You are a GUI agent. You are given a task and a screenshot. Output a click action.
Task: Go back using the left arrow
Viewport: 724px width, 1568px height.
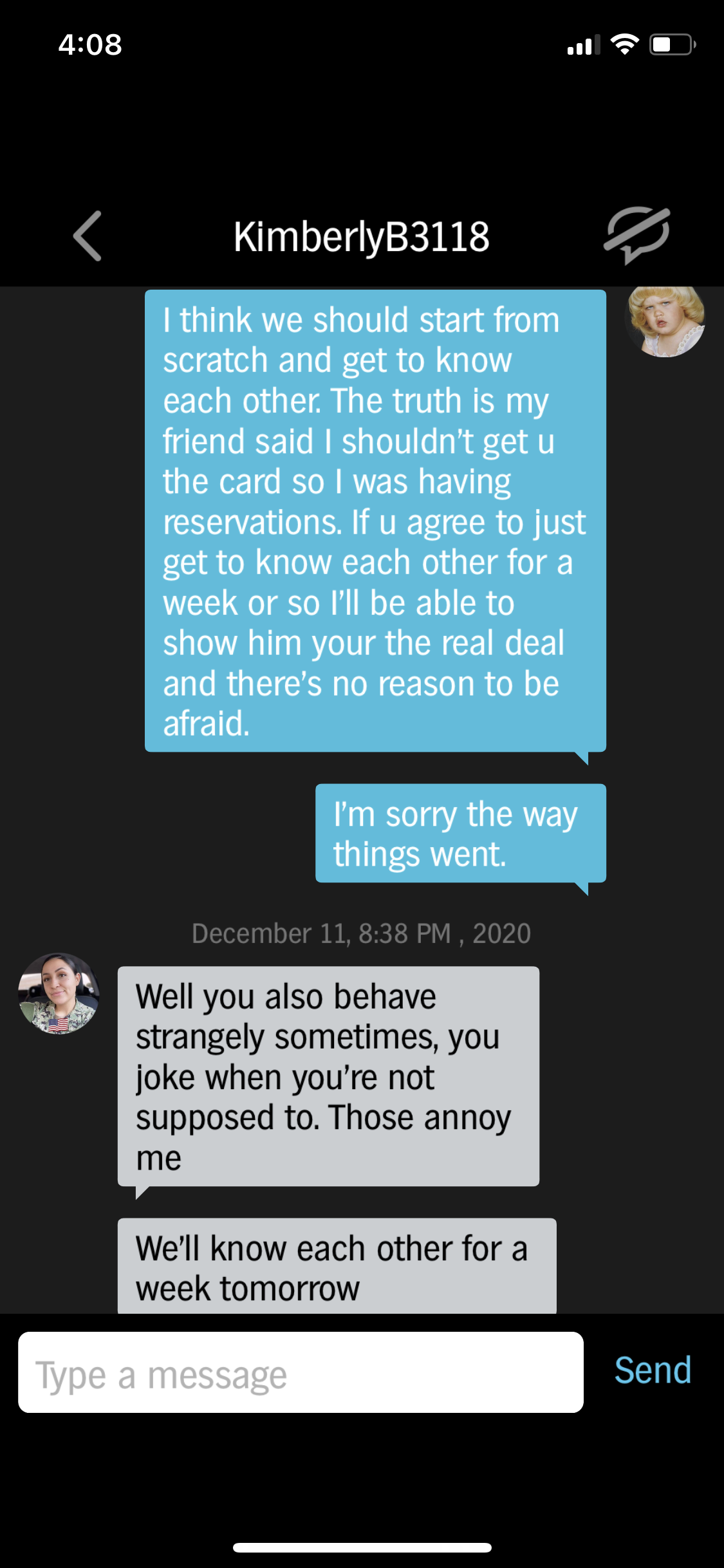coord(88,236)
